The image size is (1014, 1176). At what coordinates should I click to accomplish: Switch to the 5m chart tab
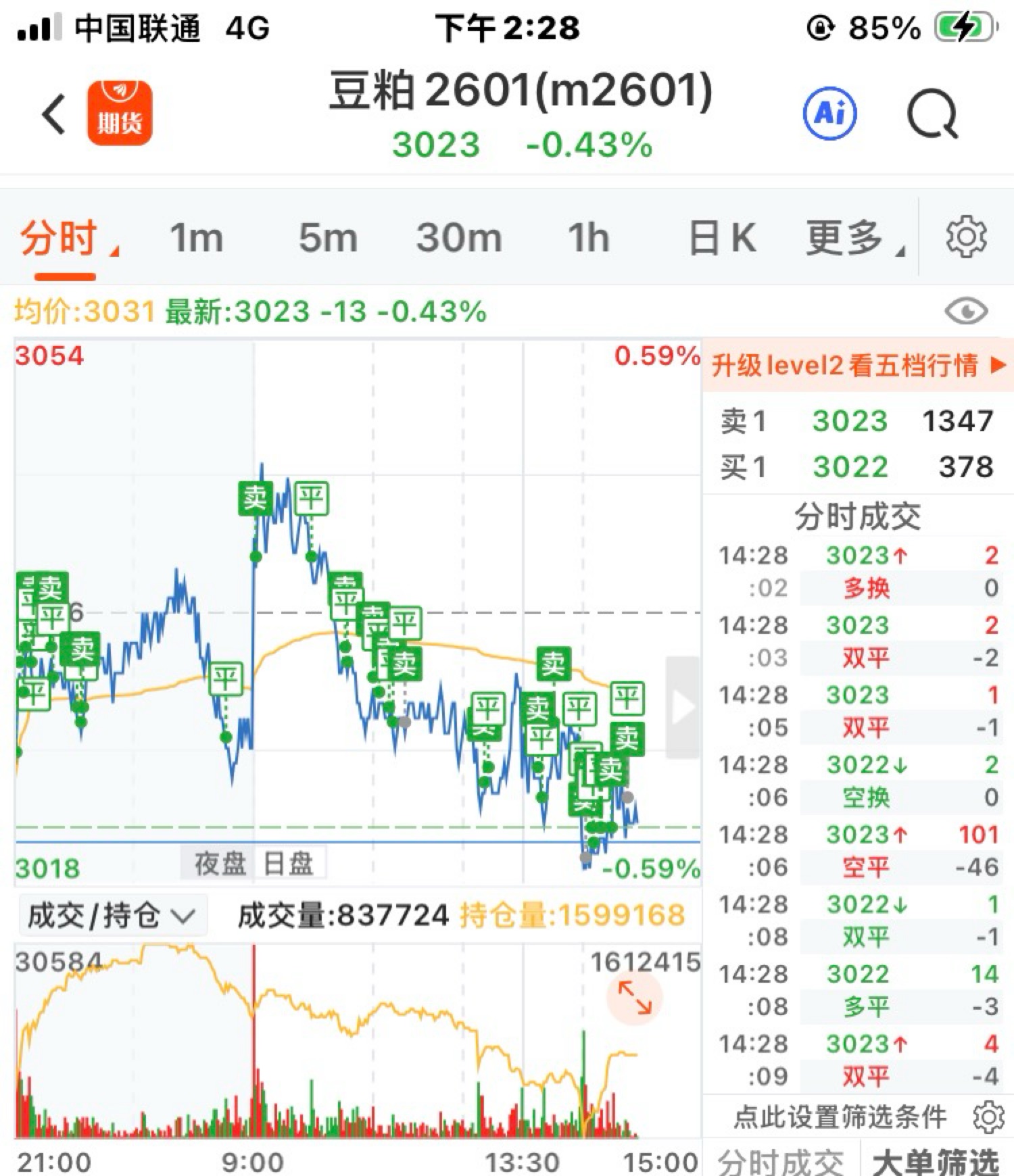coord(328,238)
